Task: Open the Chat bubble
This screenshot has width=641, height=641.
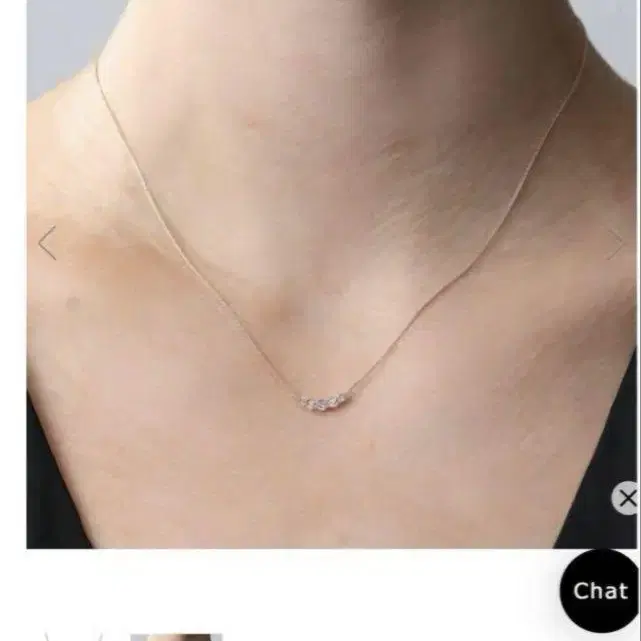Action: (x=599, y=590)
